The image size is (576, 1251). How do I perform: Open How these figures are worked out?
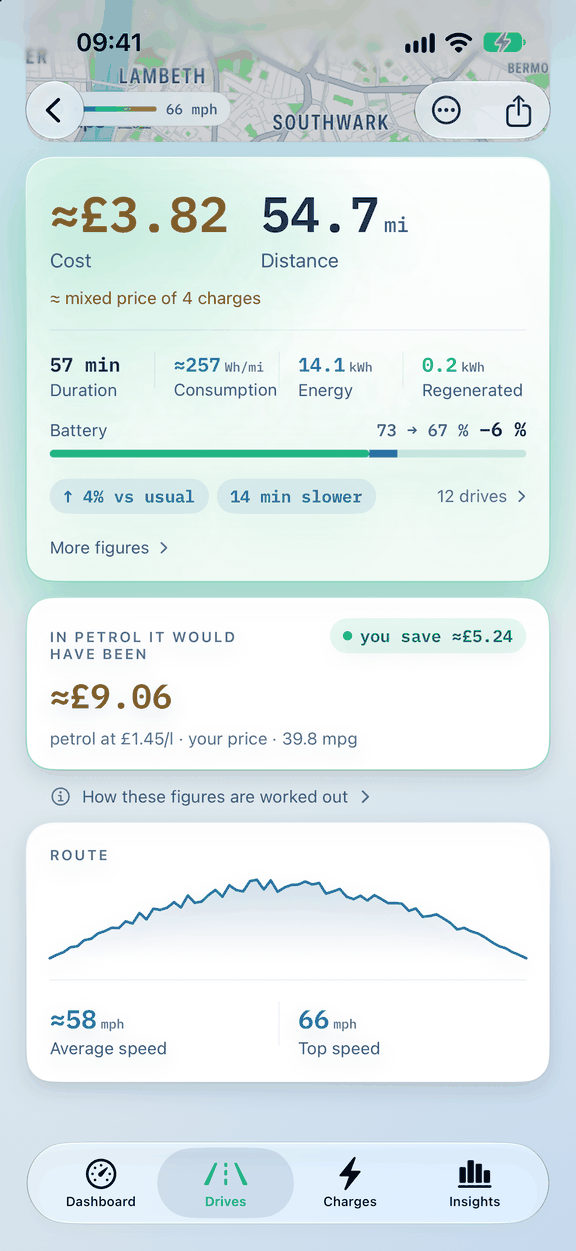pyautogui.click(x=211, y=797)
